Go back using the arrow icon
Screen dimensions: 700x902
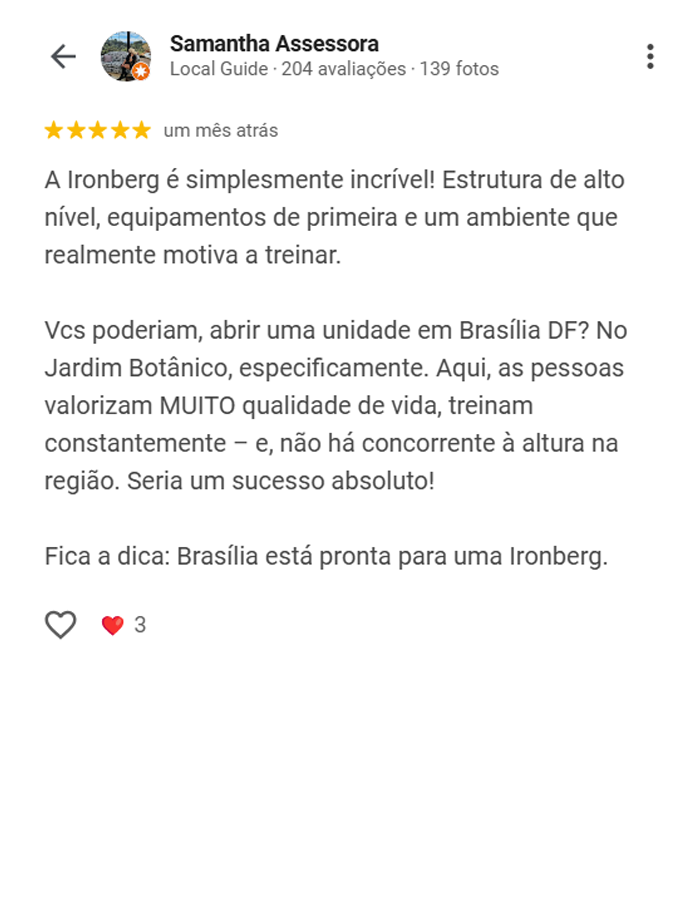pyautogui.click(x=63, y=57)
